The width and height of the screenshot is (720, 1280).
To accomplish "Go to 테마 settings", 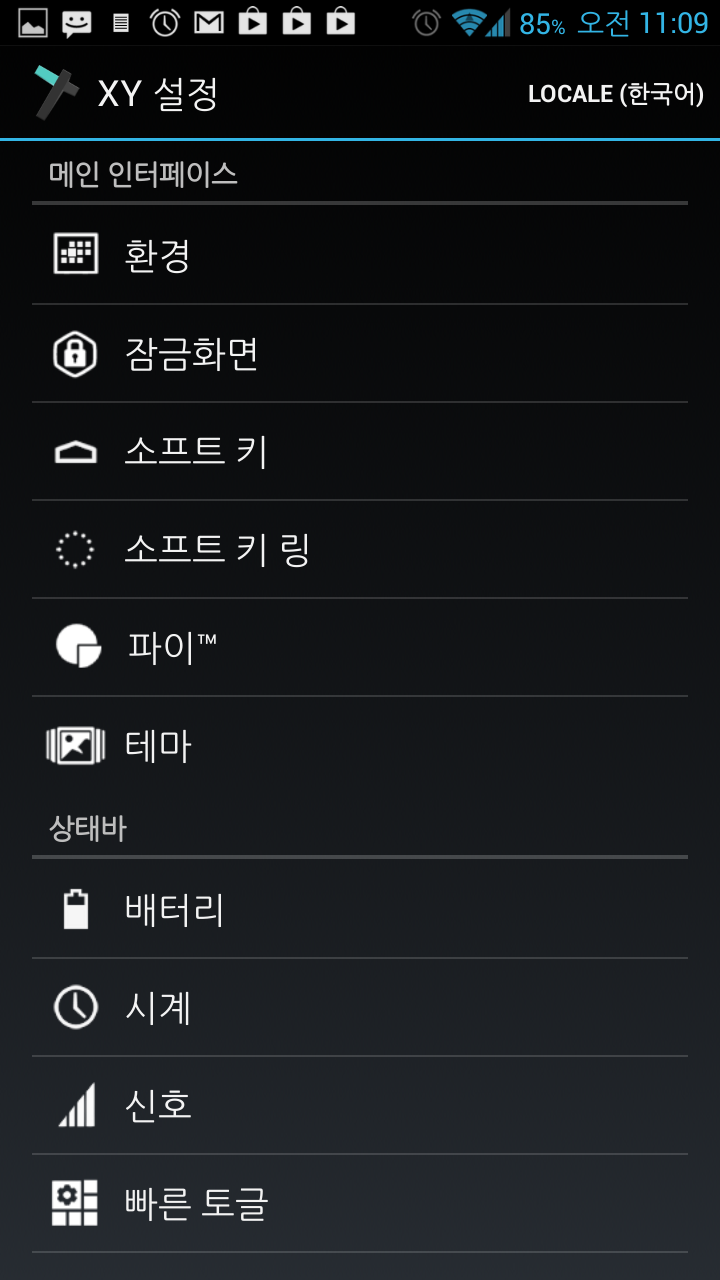I will (x=360, y=745).
